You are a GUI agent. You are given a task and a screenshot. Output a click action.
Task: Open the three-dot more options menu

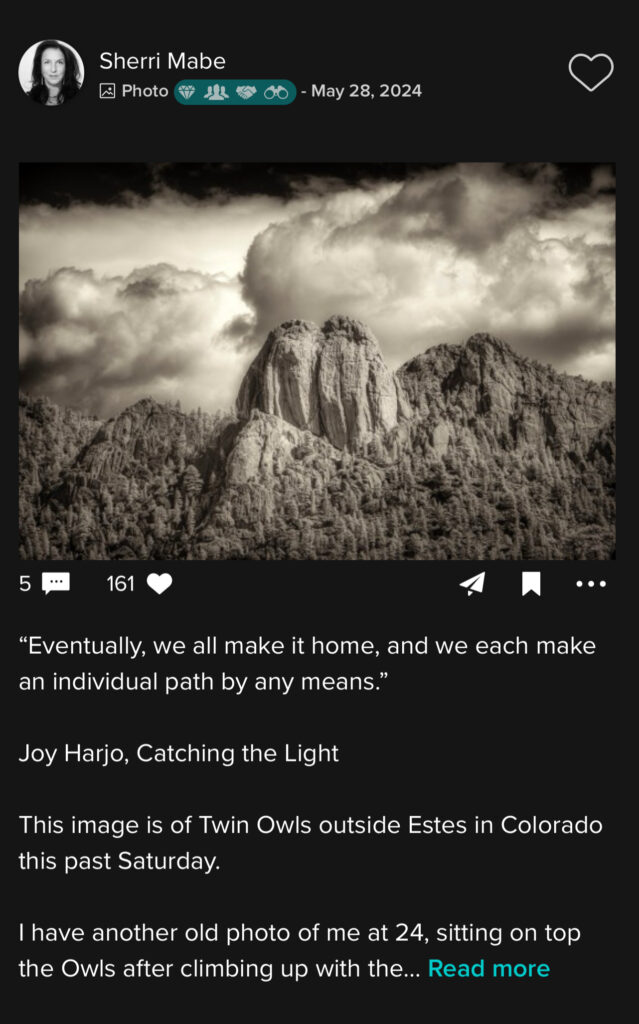click(591, 584)
